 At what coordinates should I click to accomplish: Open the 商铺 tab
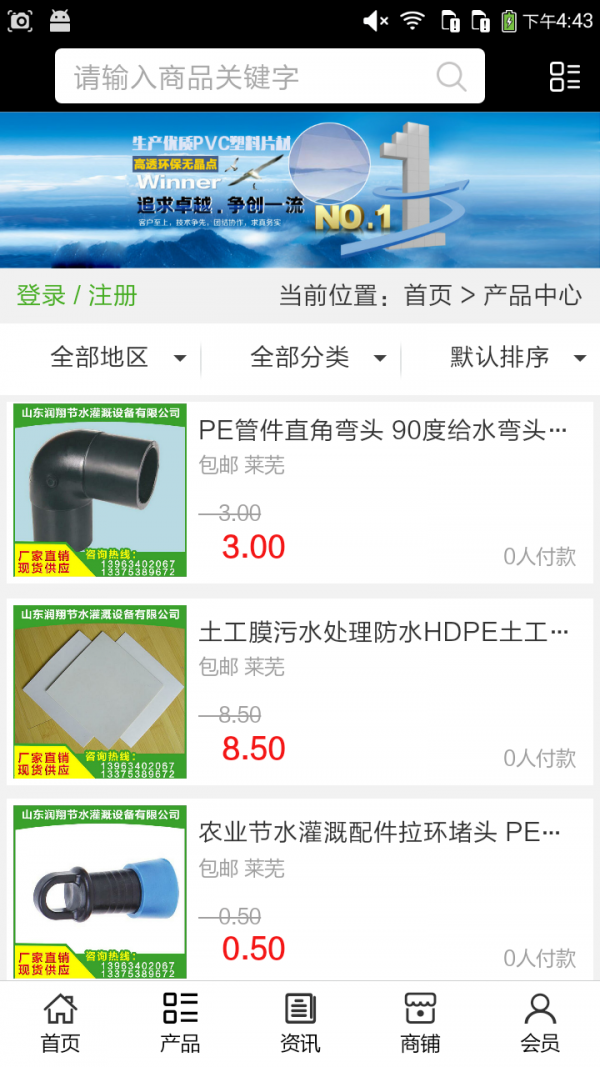(420, 1022)
